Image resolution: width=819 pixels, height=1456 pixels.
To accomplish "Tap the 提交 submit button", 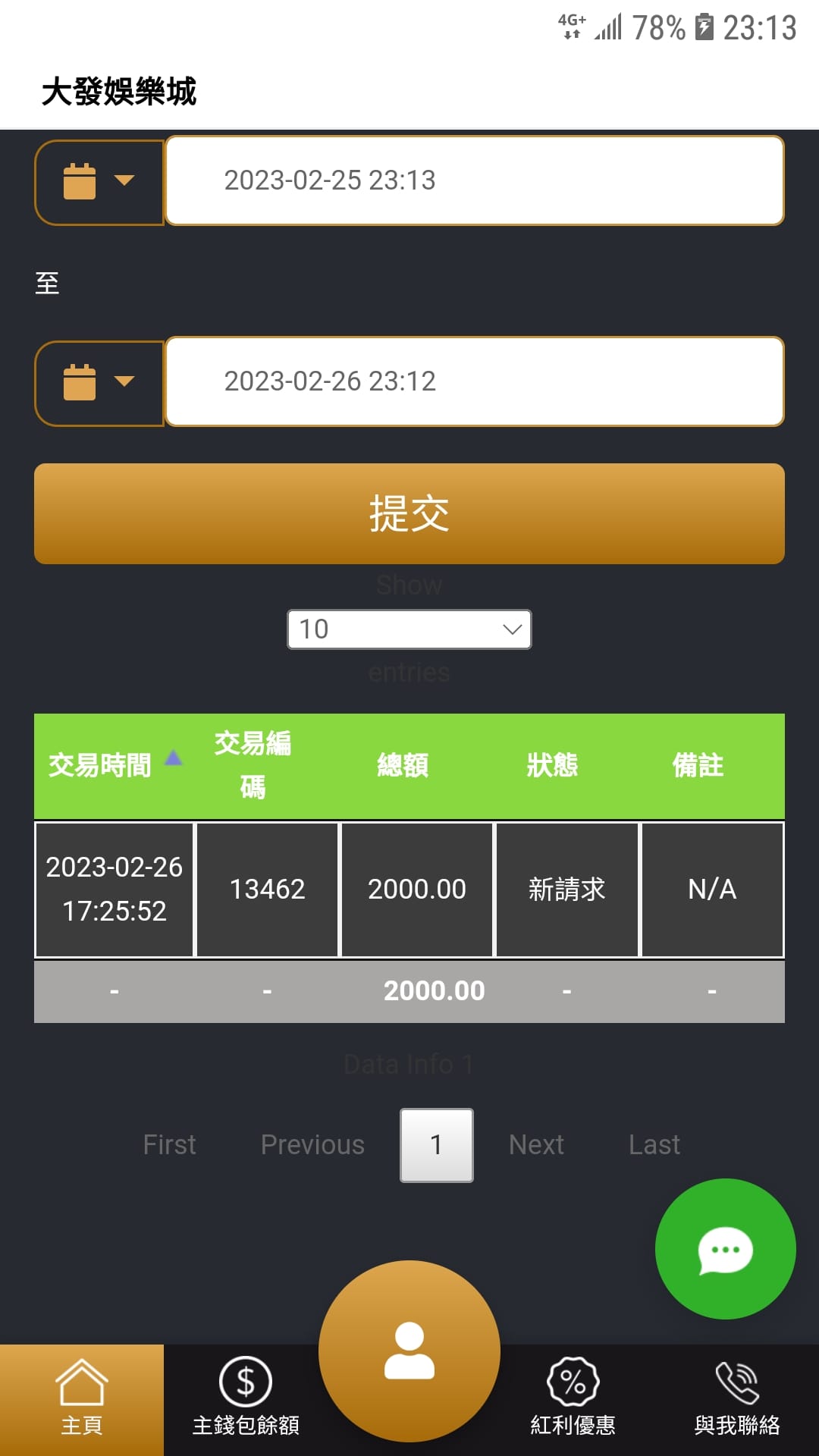I will [409, 513].
